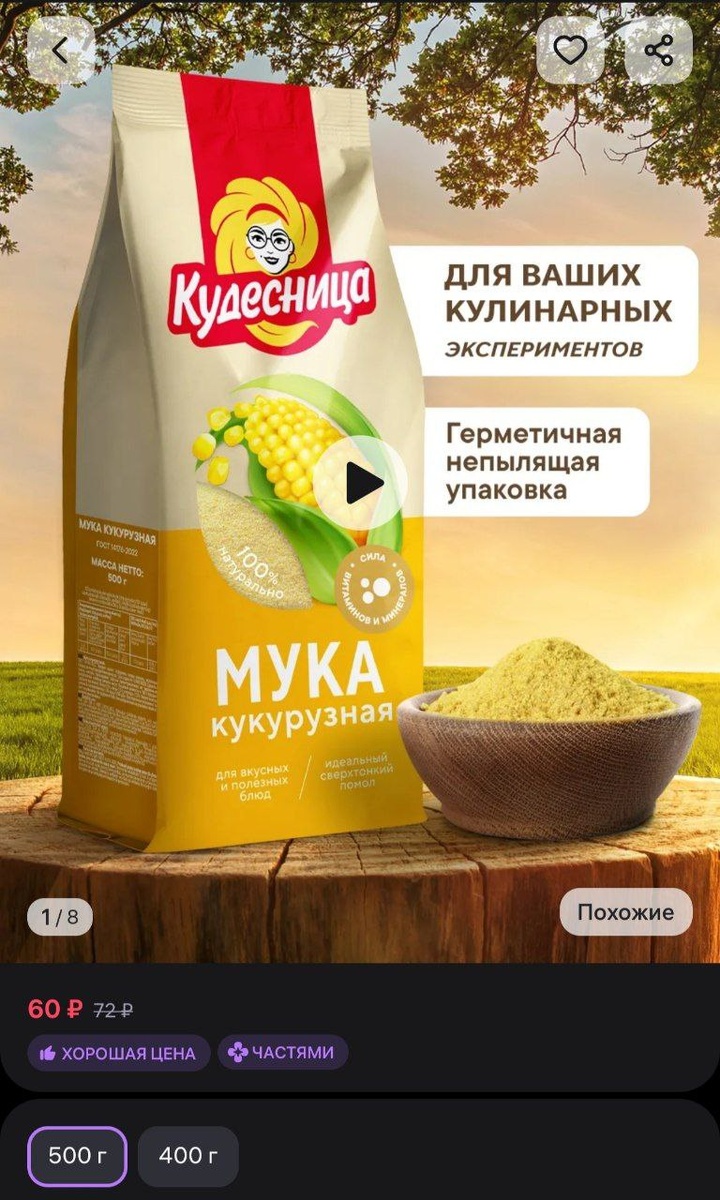
Task: Go back using the arrow icon
Action: [61, 50]
